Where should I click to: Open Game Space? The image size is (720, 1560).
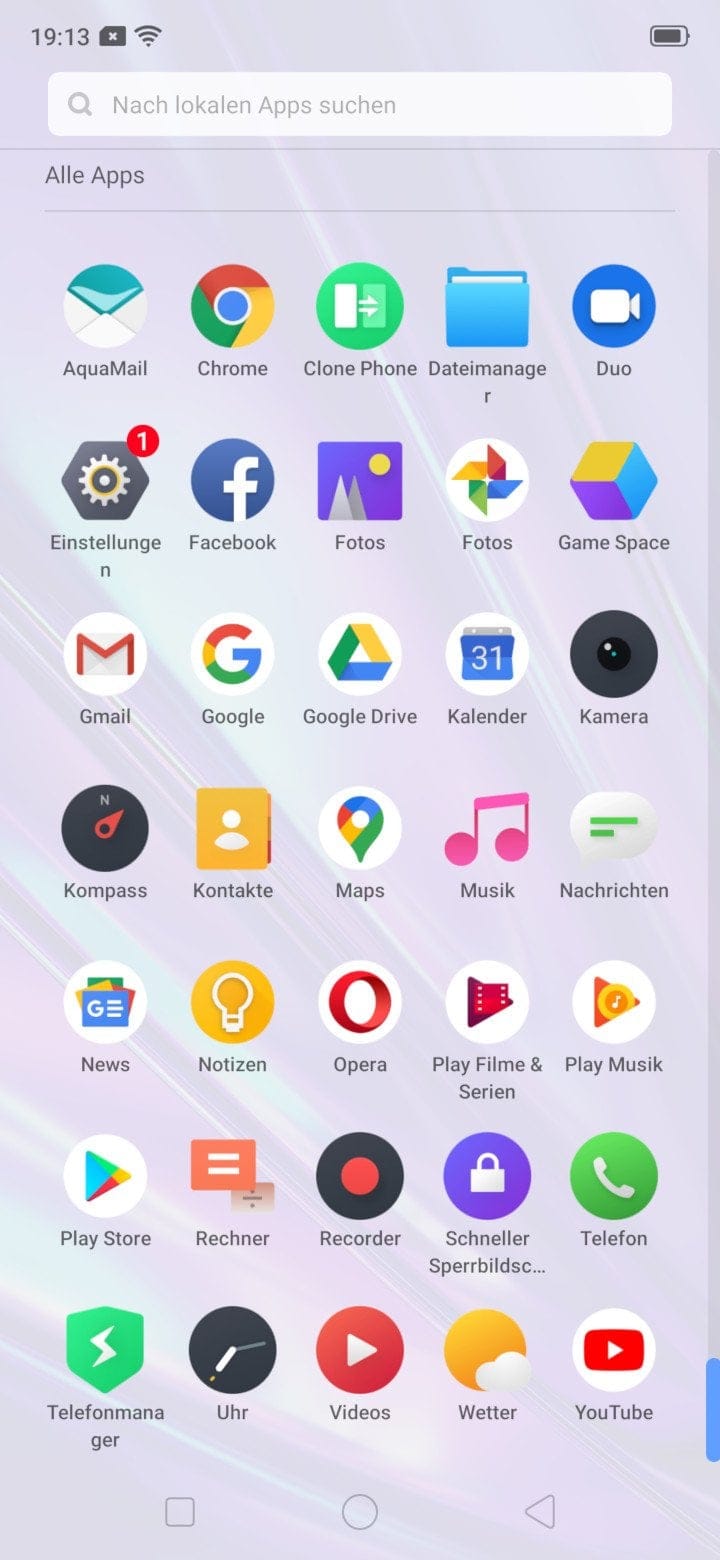613,481
